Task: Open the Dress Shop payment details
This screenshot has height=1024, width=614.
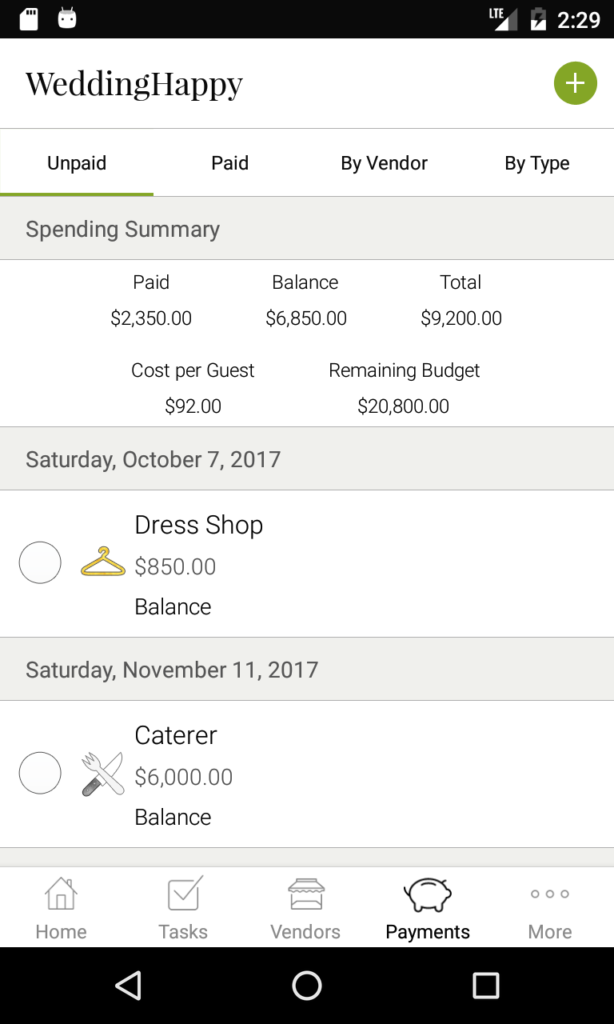Action: (307, 564)
